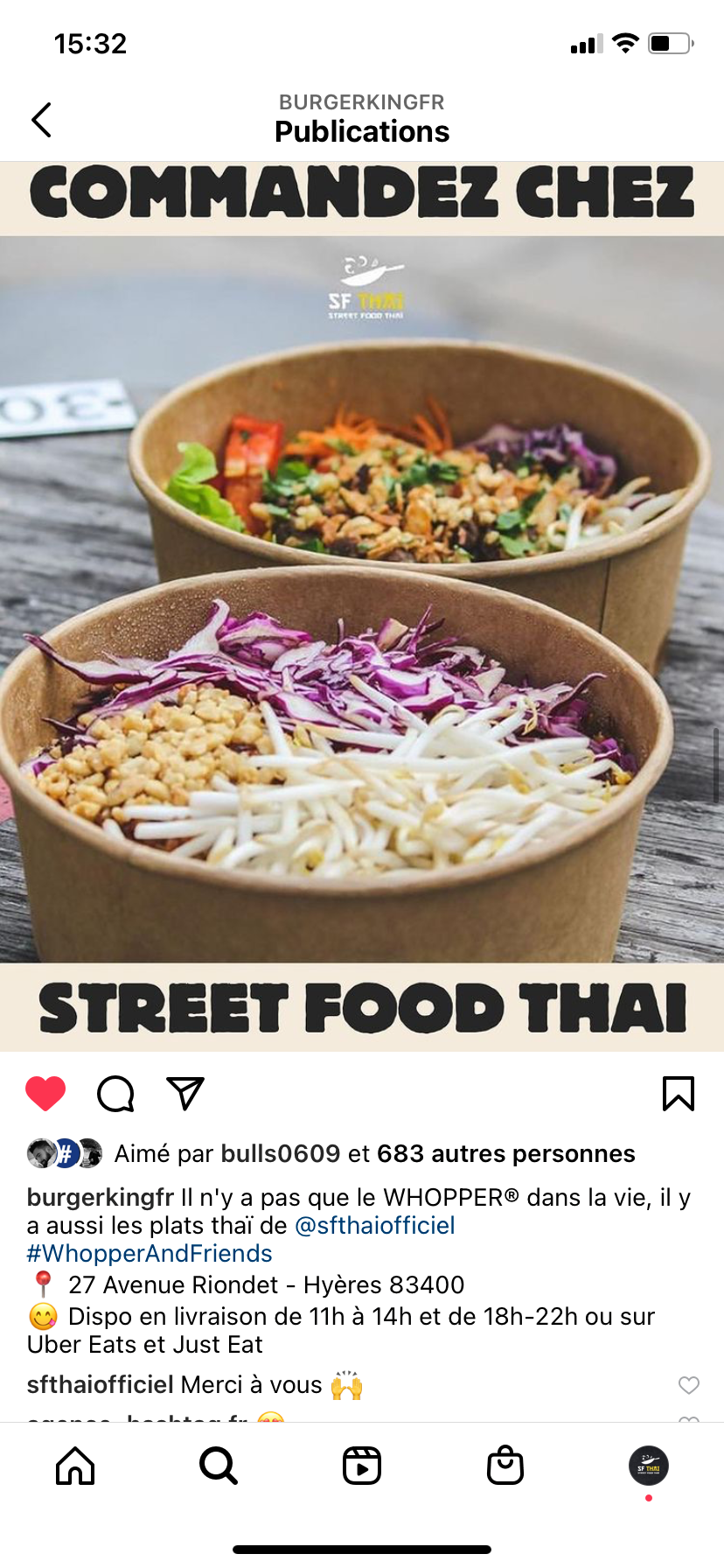Open sfthaiofficiel's profile from the comment
Screen dimensions: 724x1568
click(x=100, y=1384)
